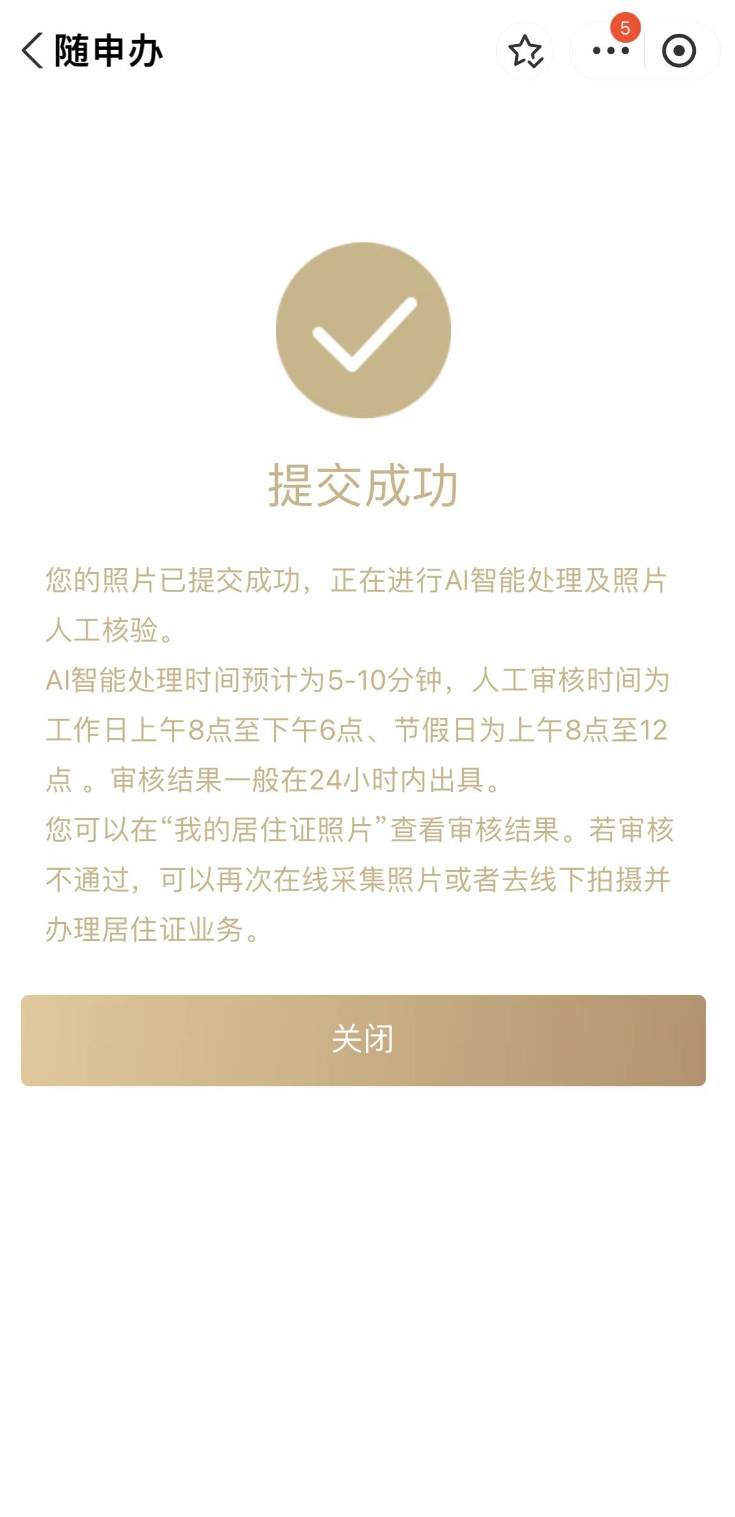Tap the 关闭 button
The image size is (735, 1517).
[x=363, y=1040]
